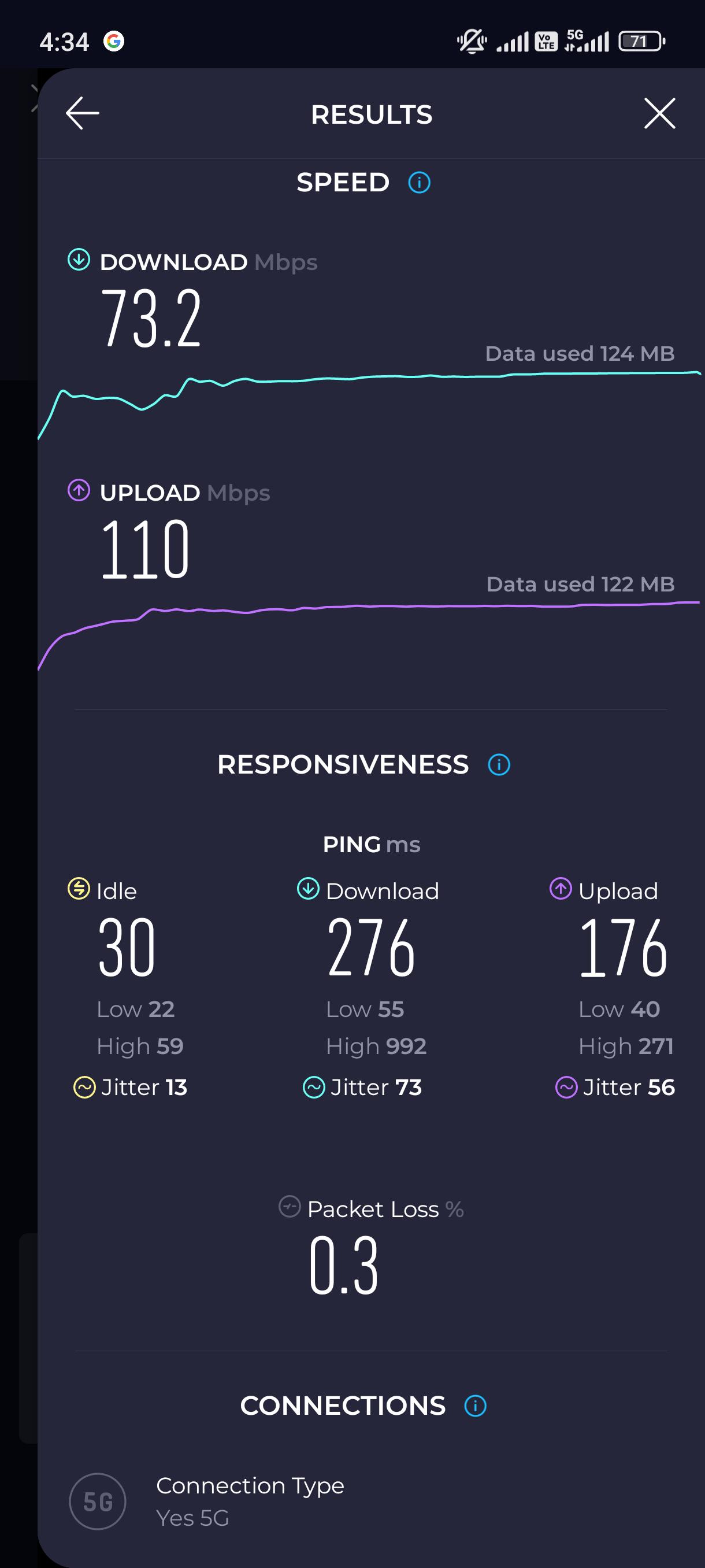Viewport: 705px width, 1568px height.
Task: Select the Idle ping icon
Action: [x=79, y=890]
